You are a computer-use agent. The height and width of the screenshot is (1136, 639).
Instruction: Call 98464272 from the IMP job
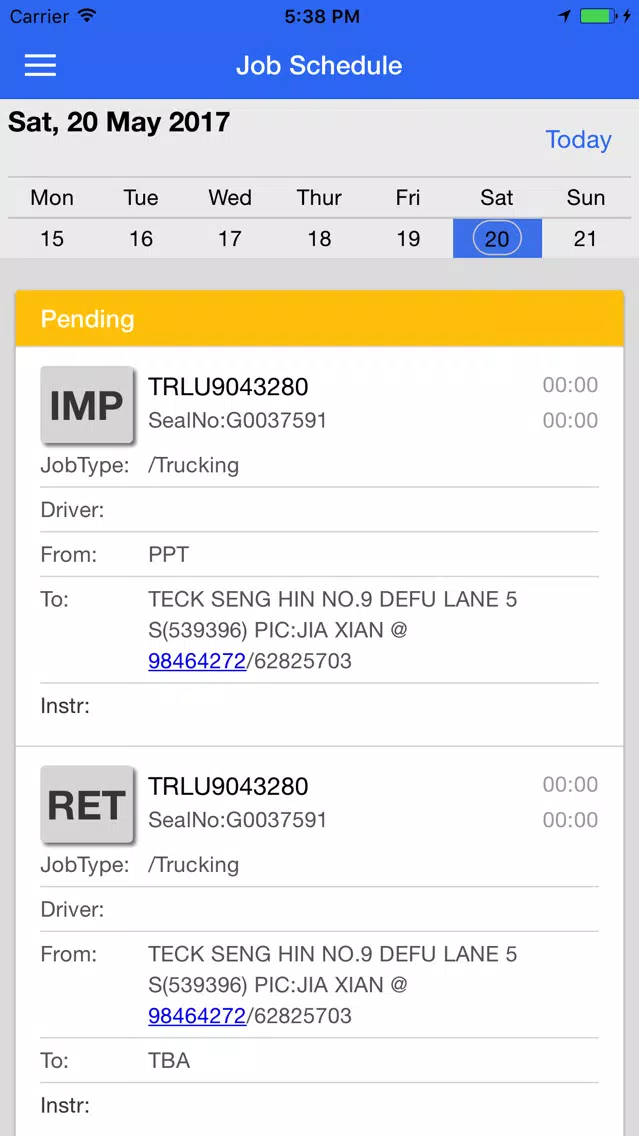[197, 661]
